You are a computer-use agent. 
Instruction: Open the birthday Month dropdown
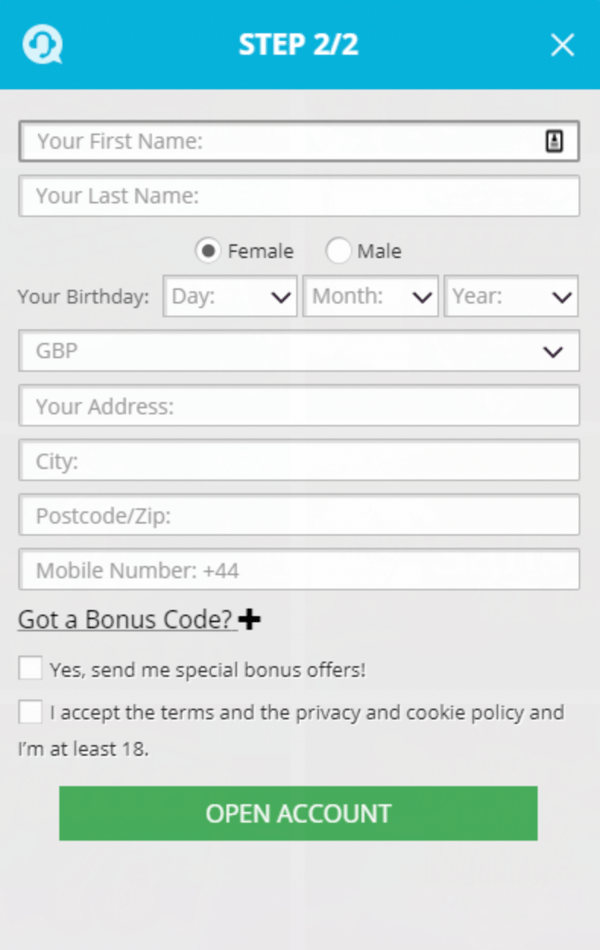click(370, 297)
